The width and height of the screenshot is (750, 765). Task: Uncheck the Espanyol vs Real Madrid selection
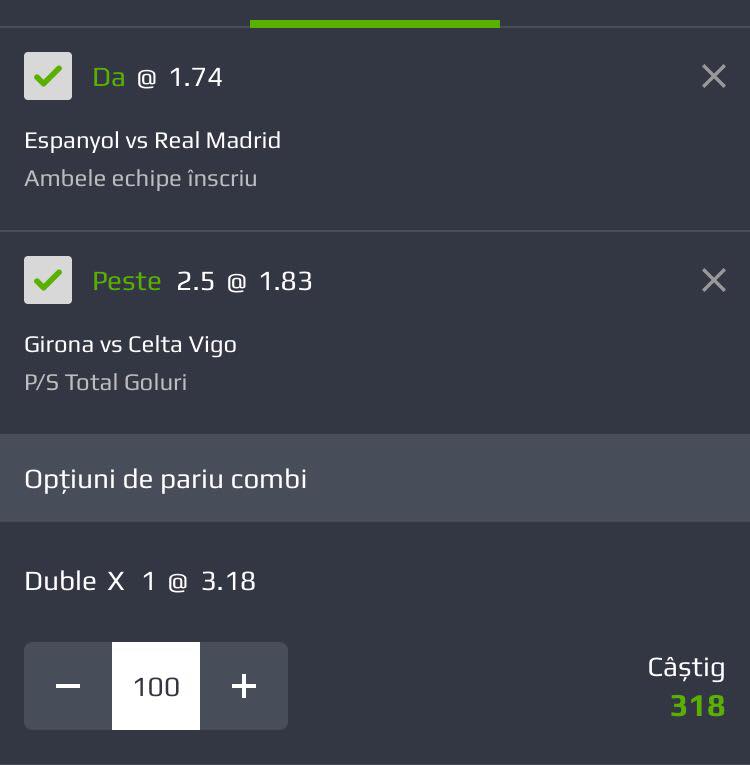(48, 76)
